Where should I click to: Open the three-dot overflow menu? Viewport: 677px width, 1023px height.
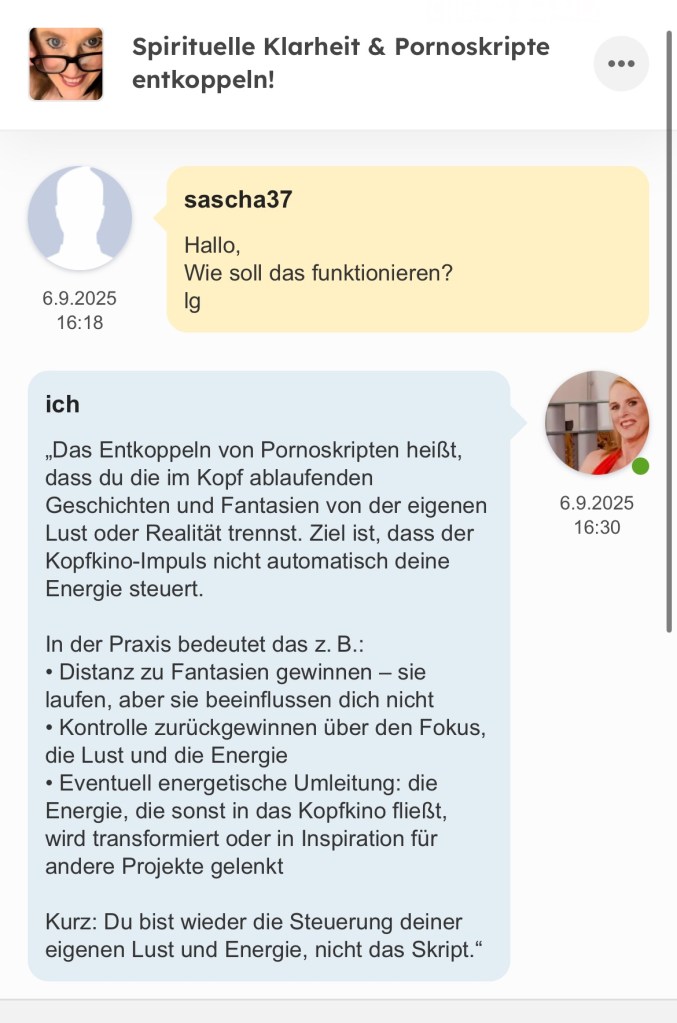pyautogui.click(x=621, y=63)
